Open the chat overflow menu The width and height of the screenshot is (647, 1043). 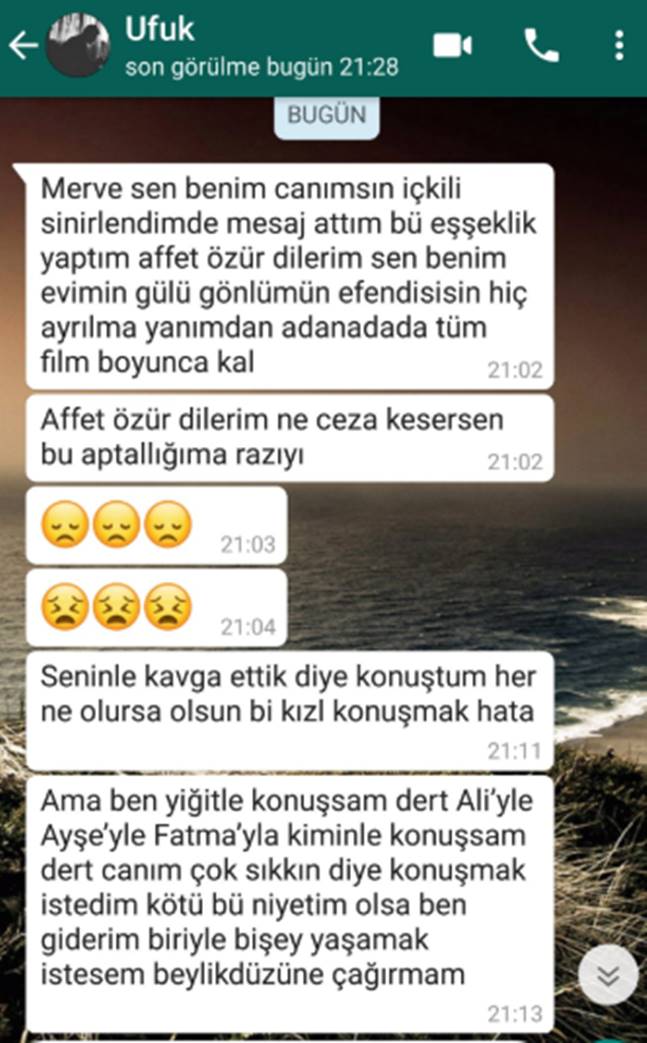point(619,46)
